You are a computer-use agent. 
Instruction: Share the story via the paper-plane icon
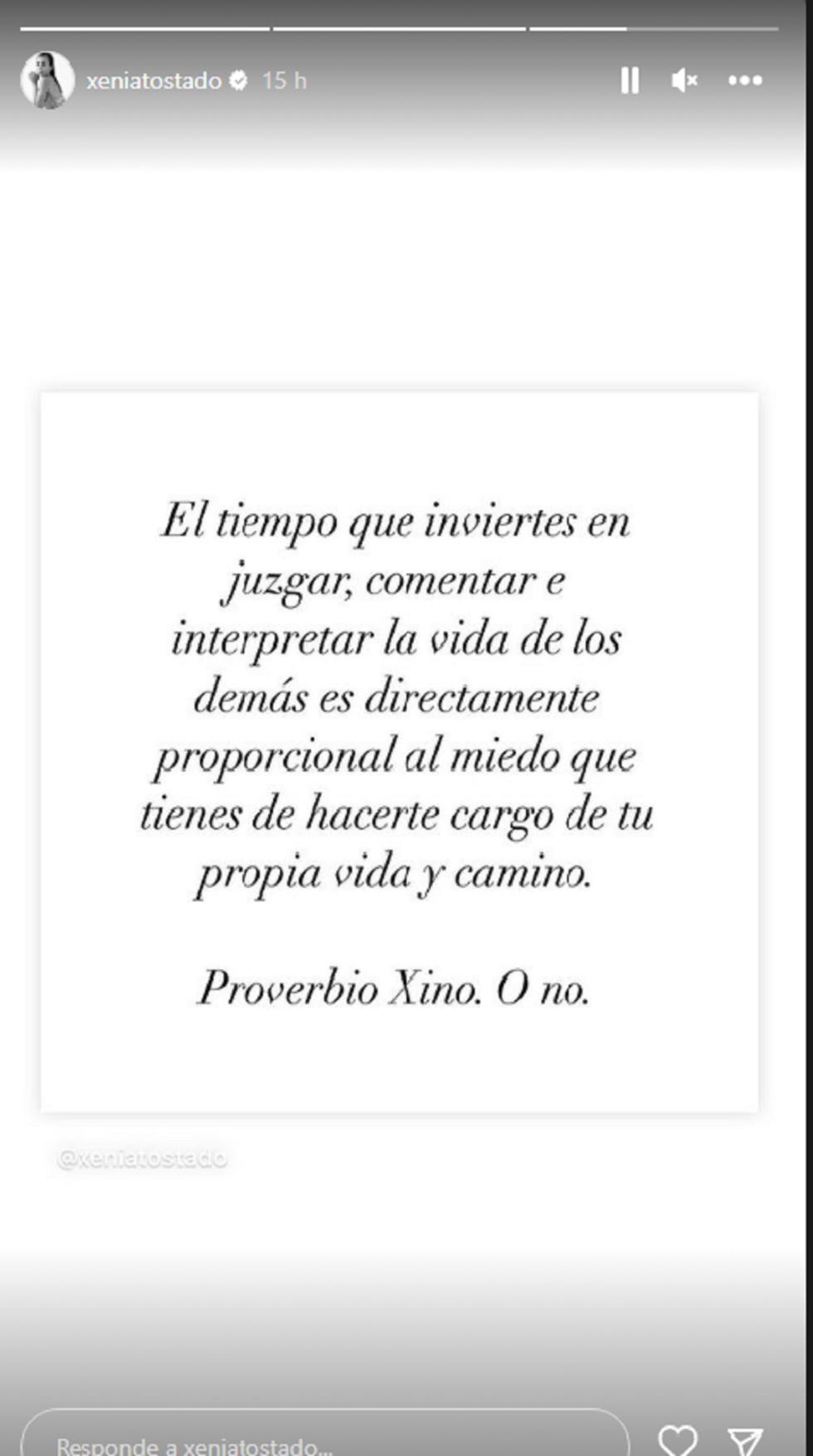coord(745,1441)
